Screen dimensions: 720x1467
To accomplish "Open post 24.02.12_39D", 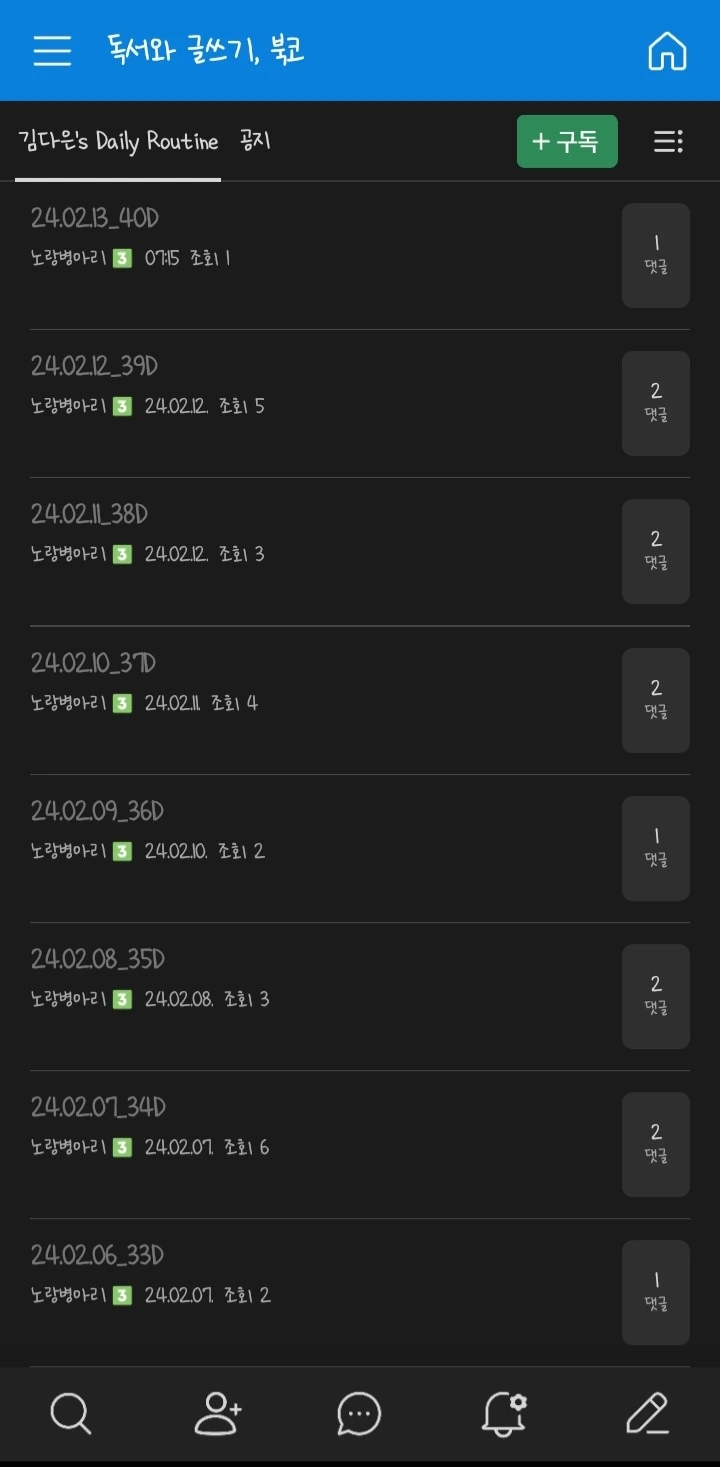I will point(95,366).
